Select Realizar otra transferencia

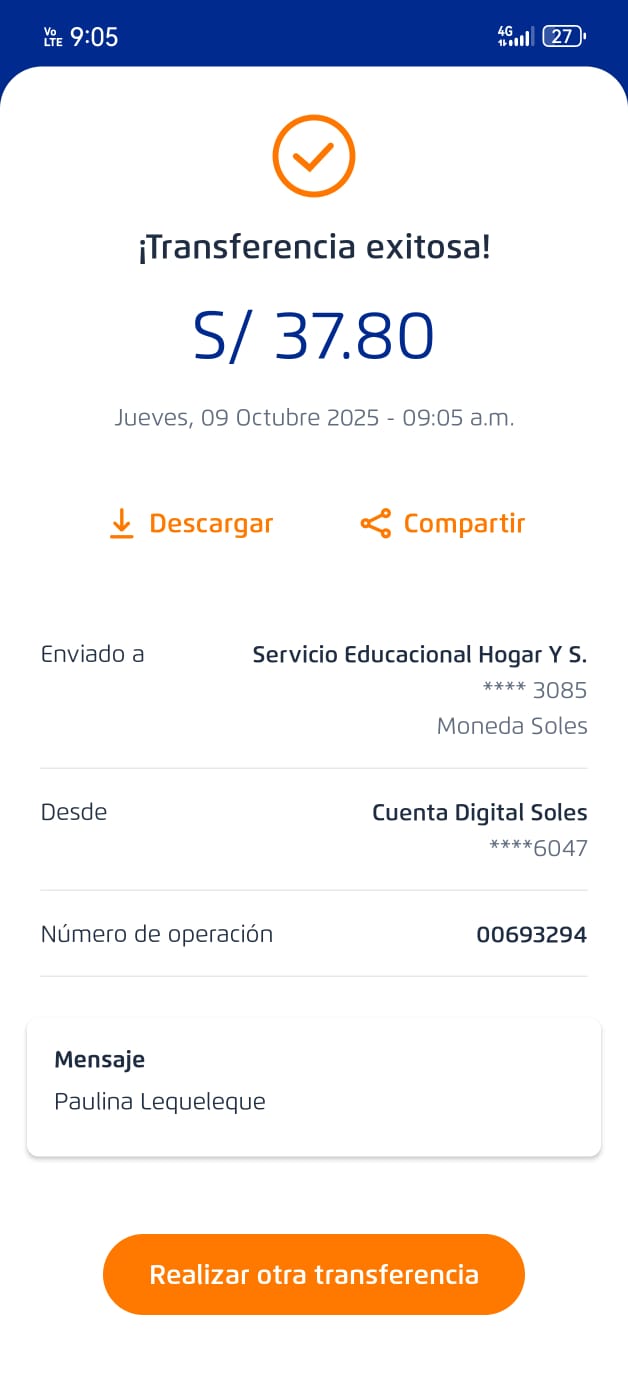pos(314,1274)
